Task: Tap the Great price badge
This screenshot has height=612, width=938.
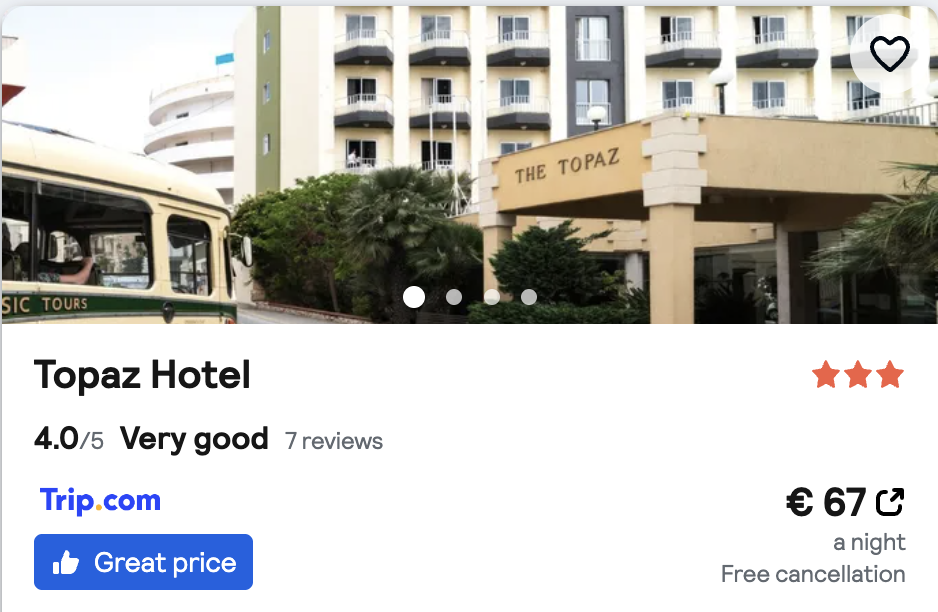Action: pyautogui.click(x=143, y=562)
